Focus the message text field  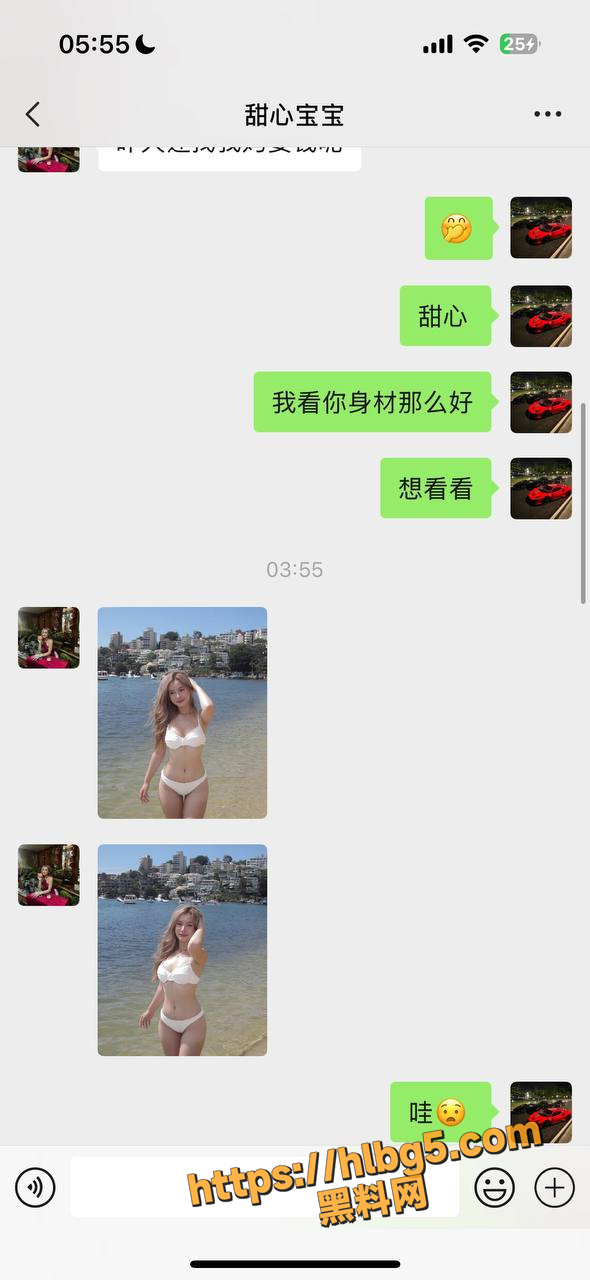(264, 1187)
